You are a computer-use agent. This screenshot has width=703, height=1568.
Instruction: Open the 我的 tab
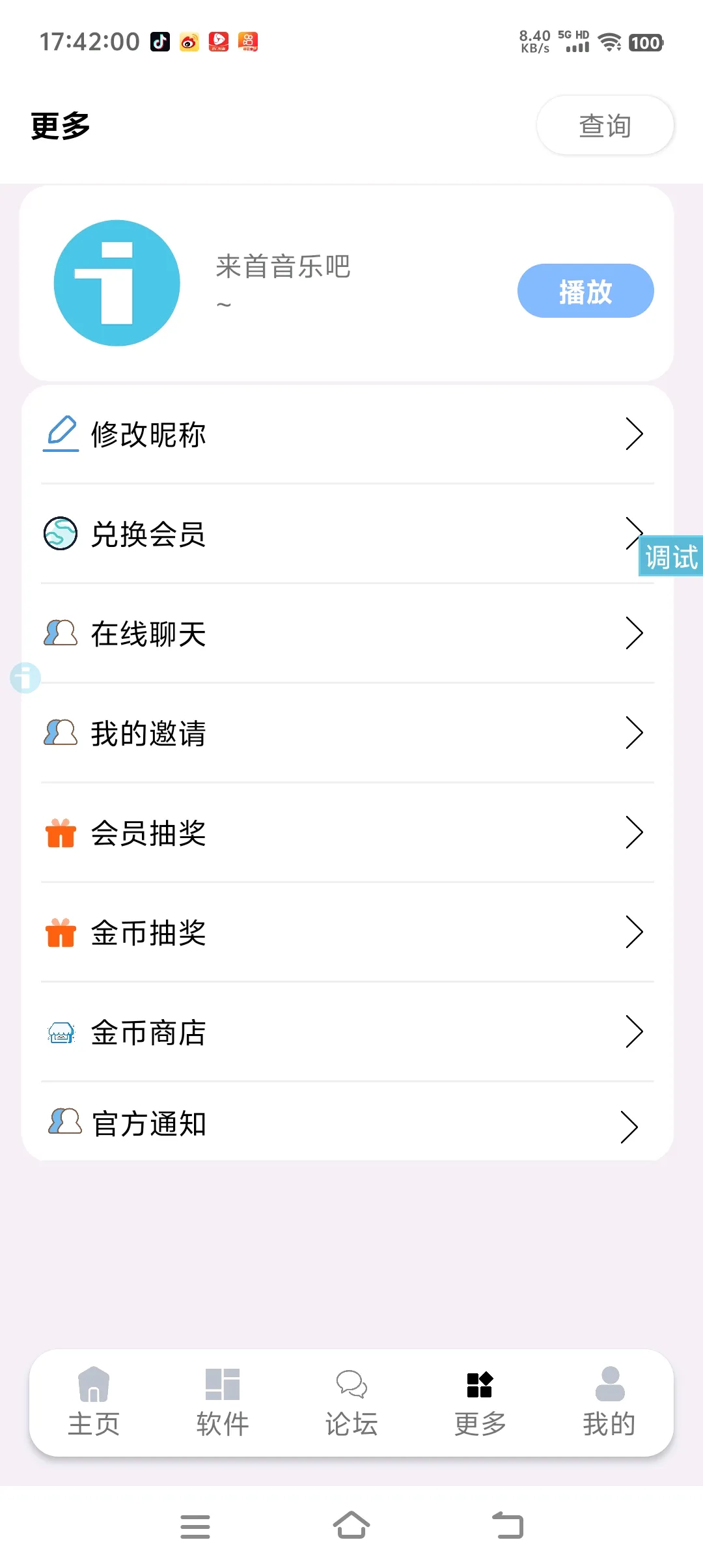point(609,1402)
